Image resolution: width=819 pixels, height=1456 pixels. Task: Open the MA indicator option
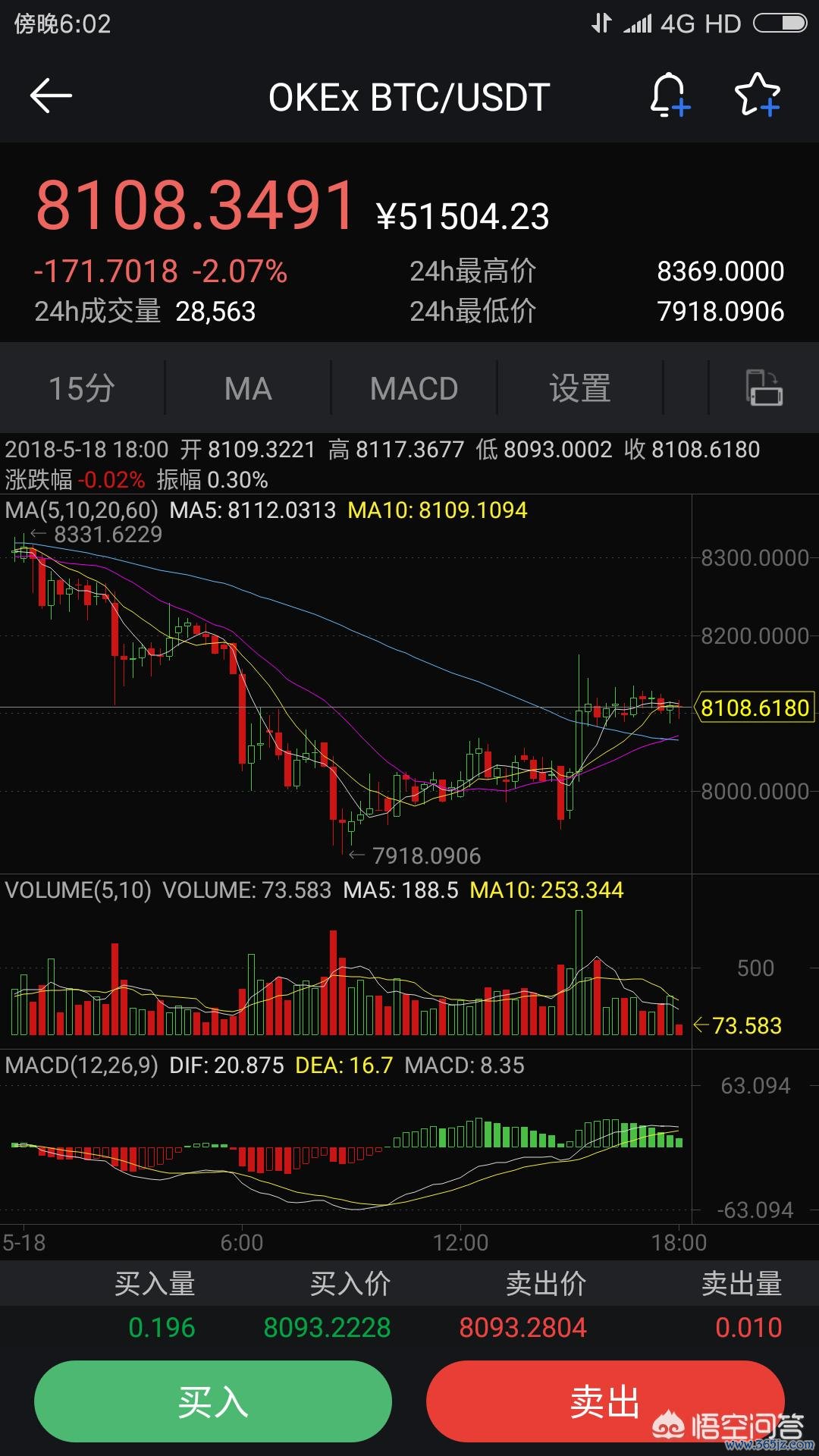click(x=248, y=388)
